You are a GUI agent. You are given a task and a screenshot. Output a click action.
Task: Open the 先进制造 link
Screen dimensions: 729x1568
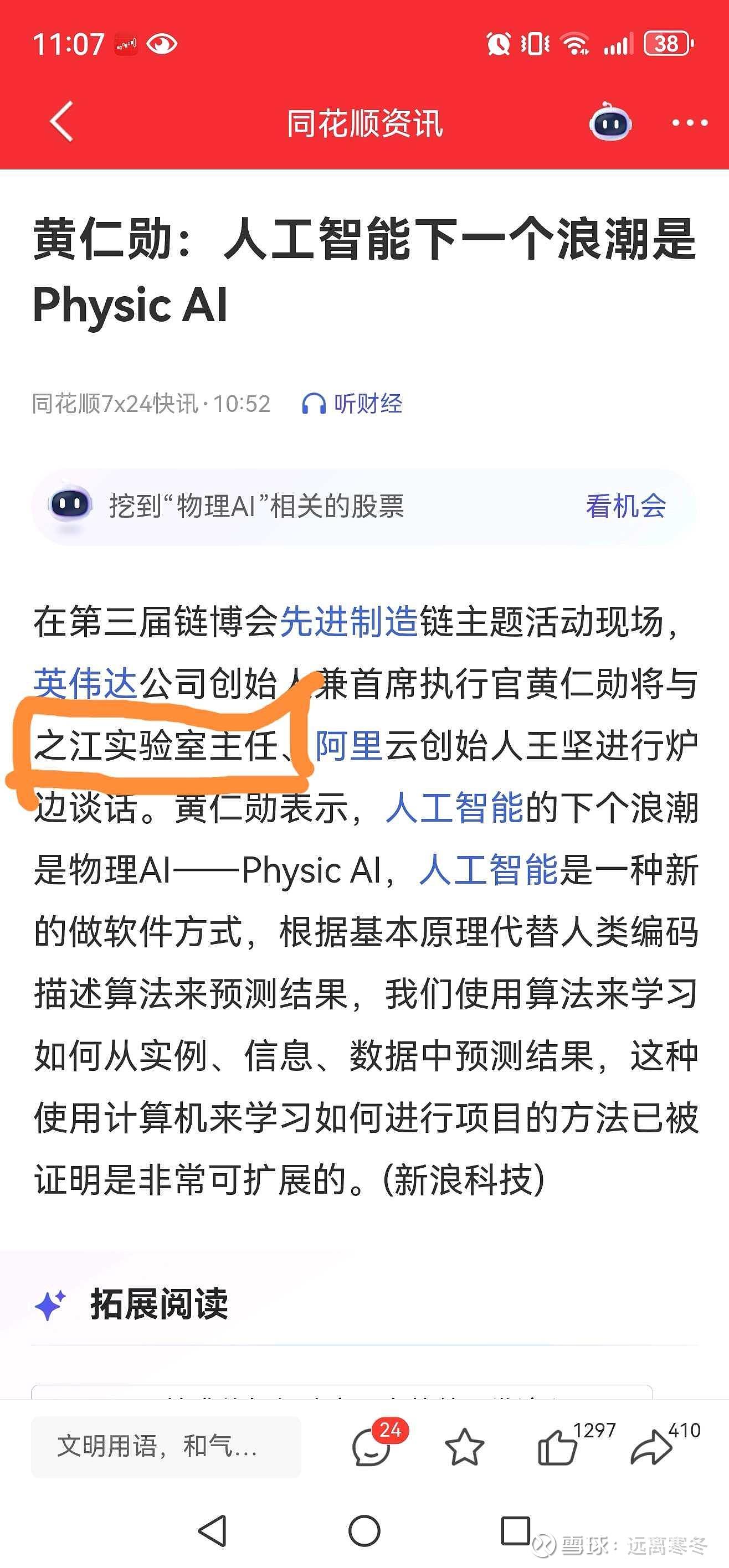coord(349,621)
